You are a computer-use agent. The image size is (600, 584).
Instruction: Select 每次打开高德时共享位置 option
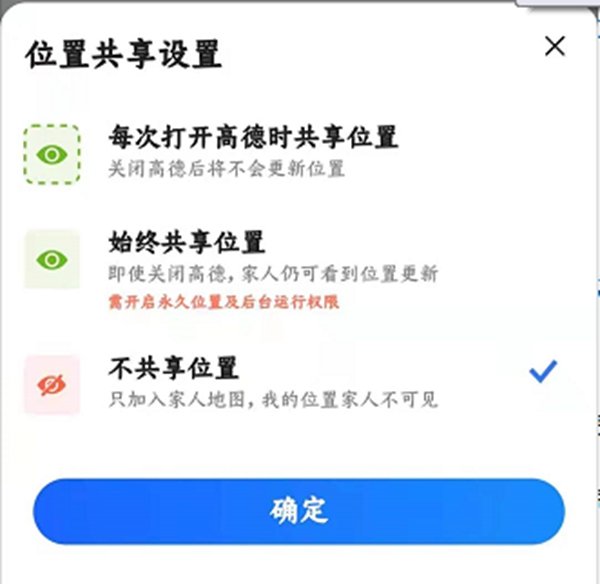pyautogui.click(x=252, y=138)
